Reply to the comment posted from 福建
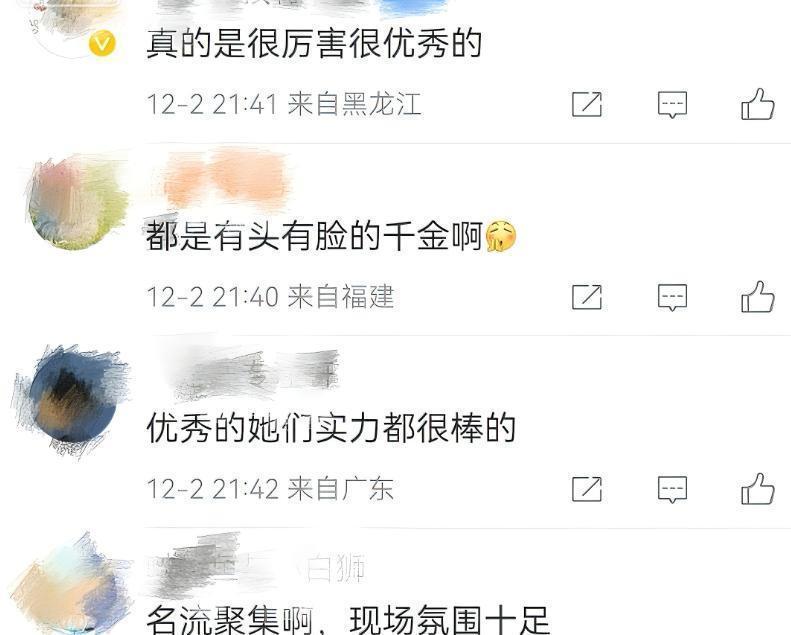Screen dimensions: 791x635 point(672,297)
